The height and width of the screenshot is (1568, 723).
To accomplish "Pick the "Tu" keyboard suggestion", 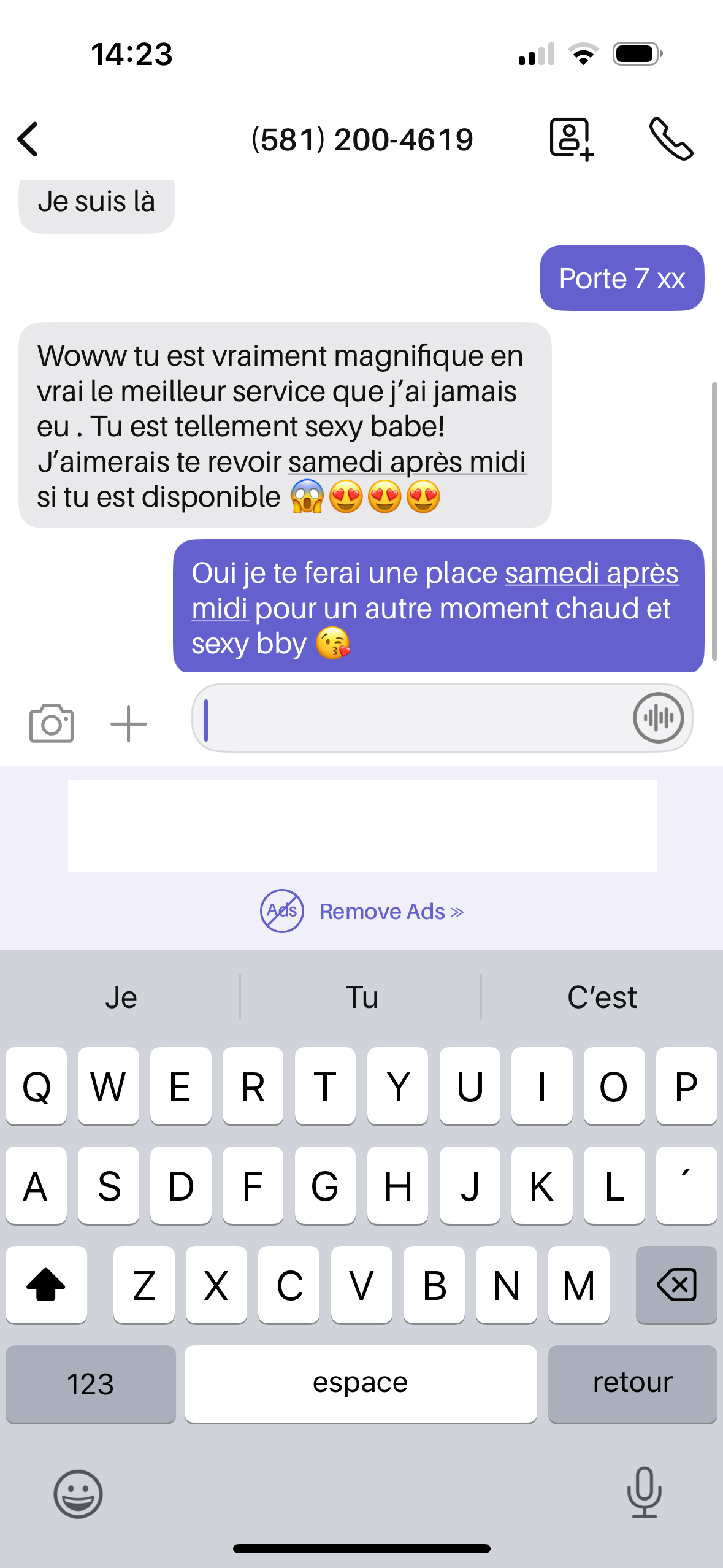I will 361,997.
